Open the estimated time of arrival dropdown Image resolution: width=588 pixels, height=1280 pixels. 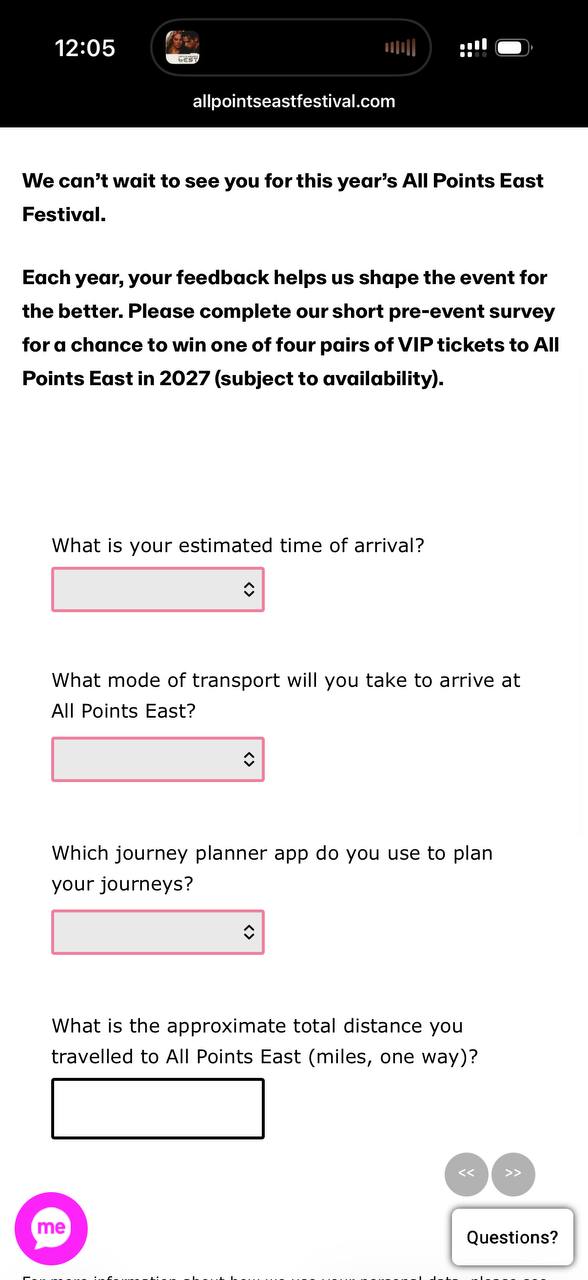pyautogui.click(x=158, y=590)
